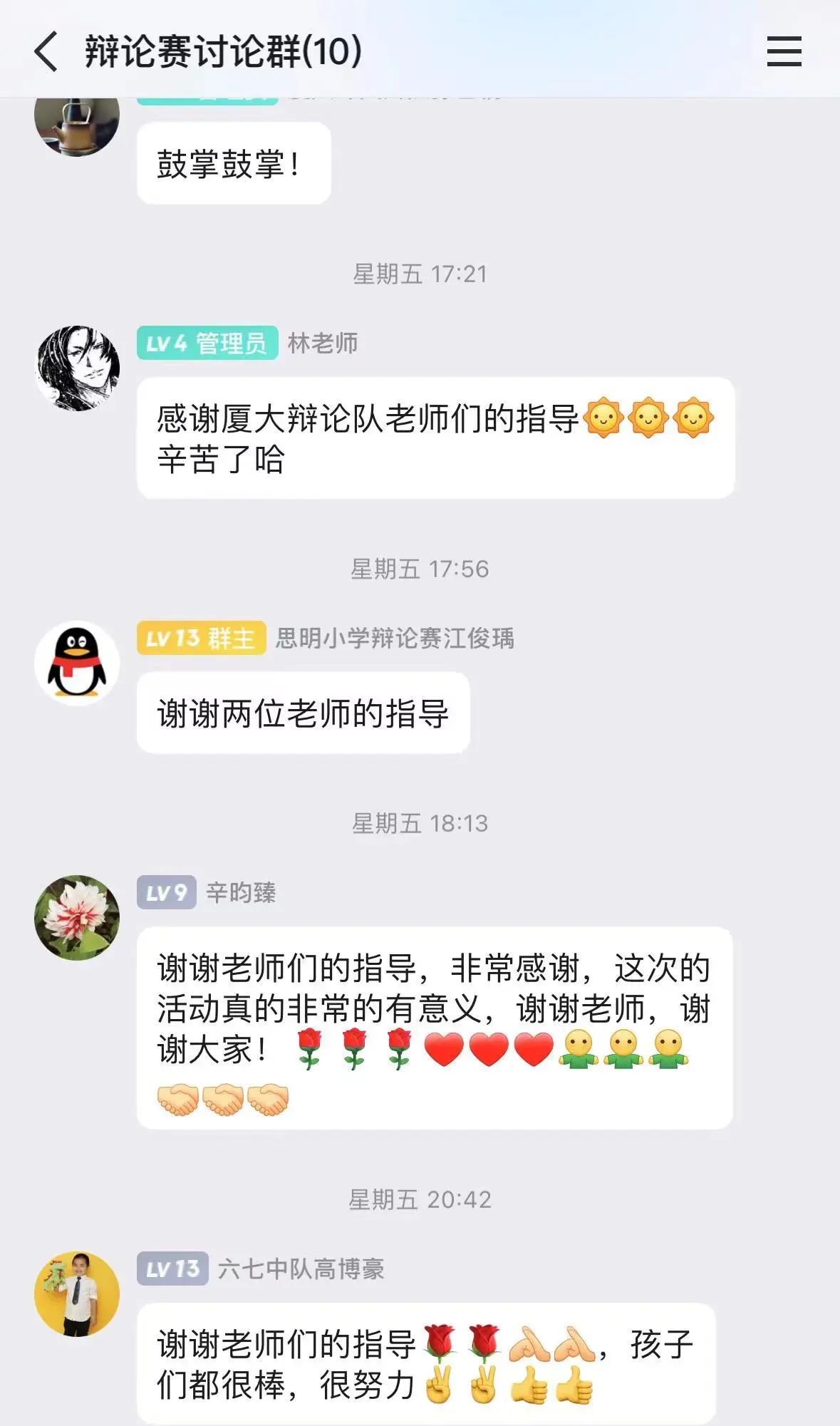Tap the teapot avatar beside 鼓掌鼓掌!

click(77, 125)
